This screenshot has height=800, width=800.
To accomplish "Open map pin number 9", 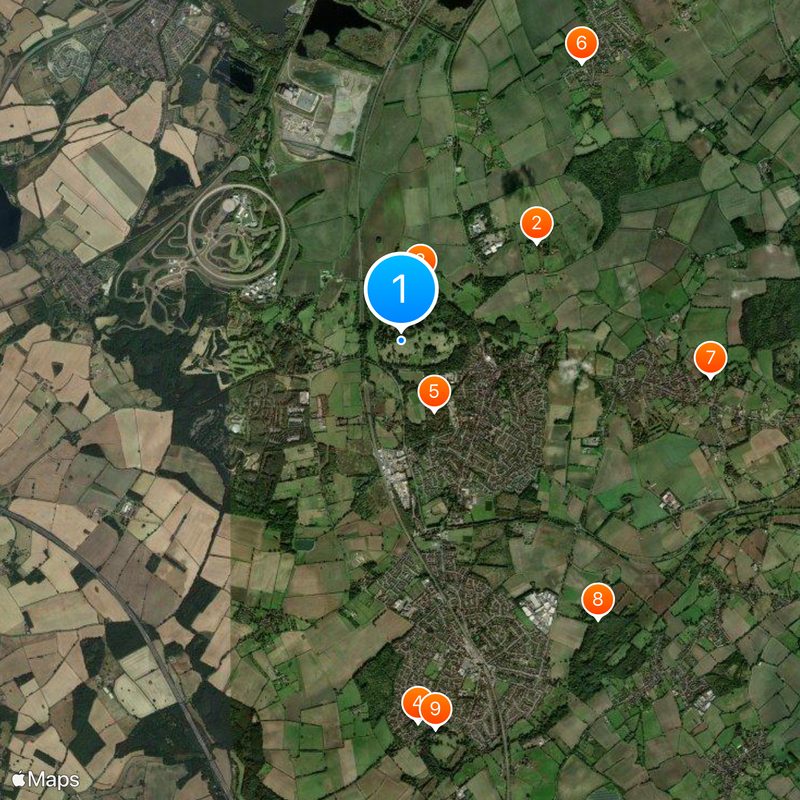I will (436, 709).
